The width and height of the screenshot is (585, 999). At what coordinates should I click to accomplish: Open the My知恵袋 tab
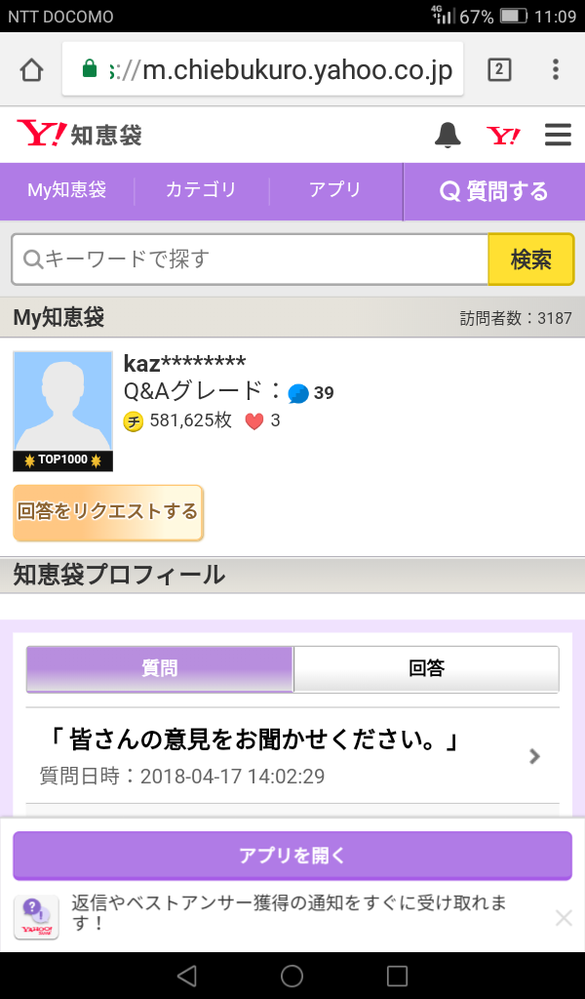click(x=67, y=190)
